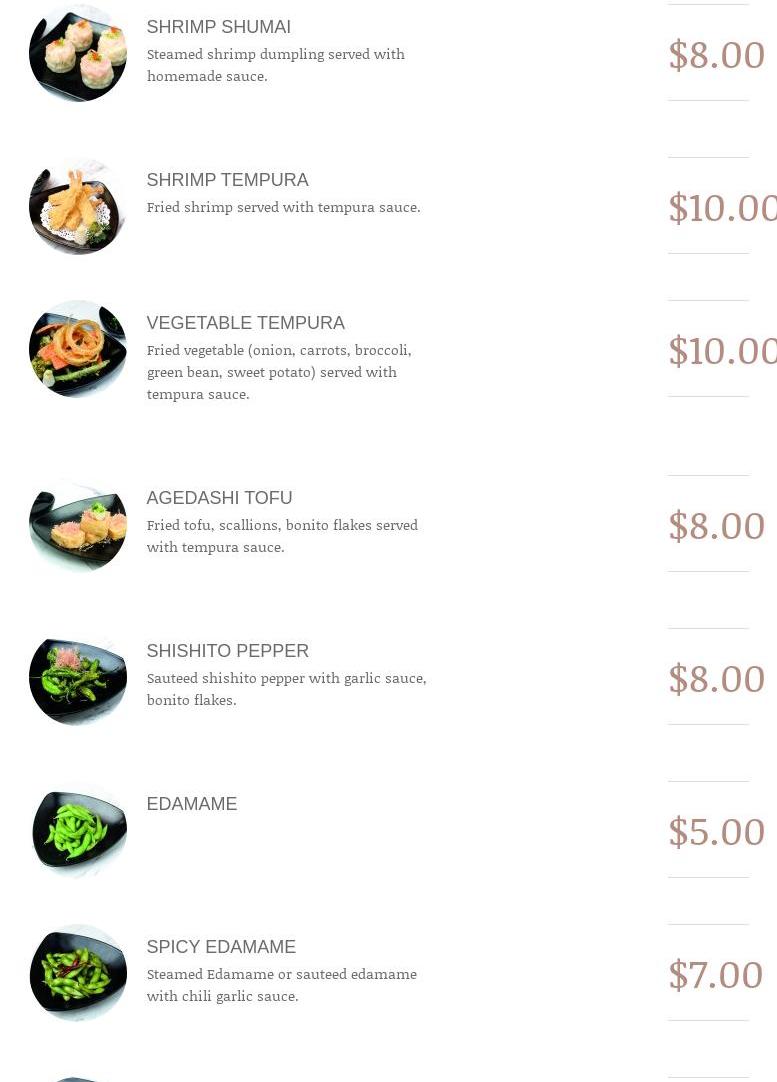Select the Spicy Edamame item
This screenshot has height=1082, width=777.
pos(221,947)
